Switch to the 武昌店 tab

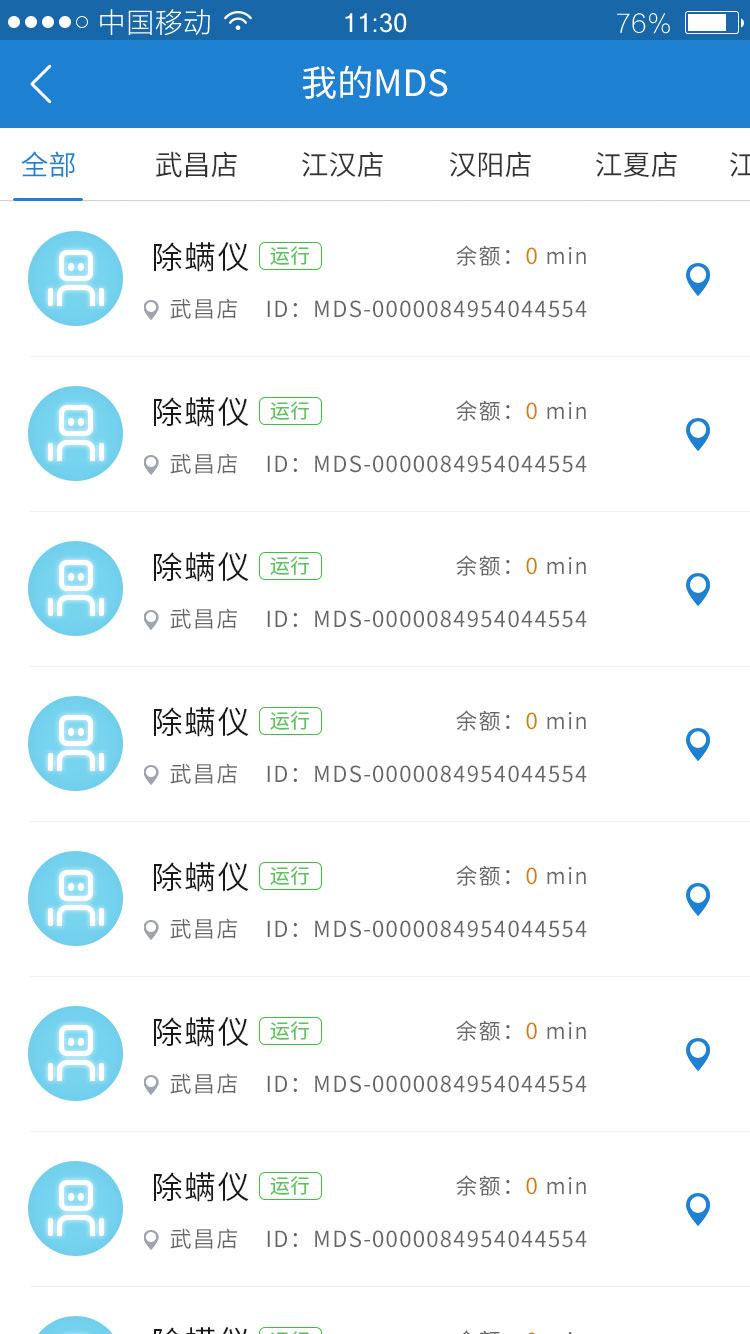(196, 164)
